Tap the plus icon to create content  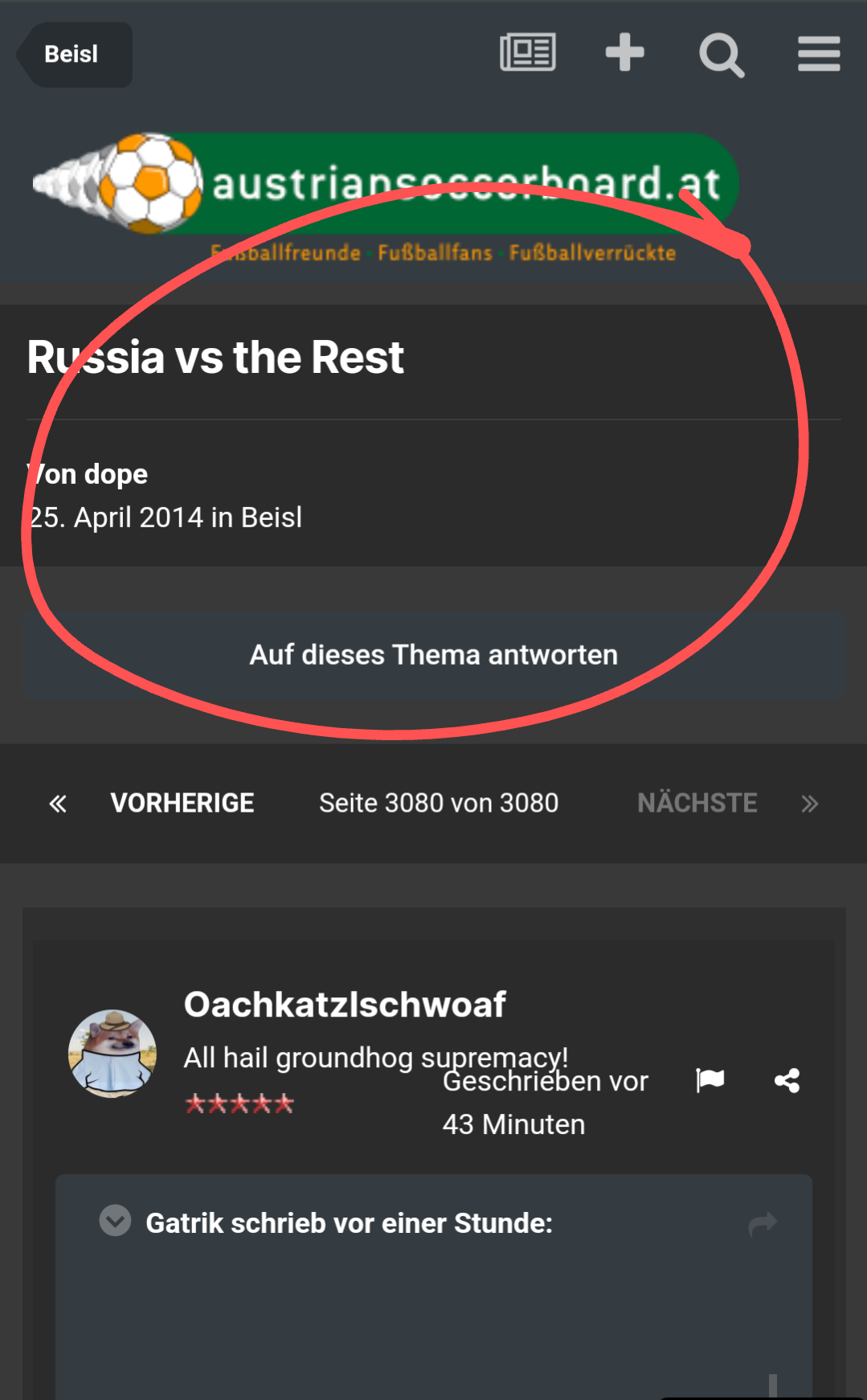coord(624,53)
